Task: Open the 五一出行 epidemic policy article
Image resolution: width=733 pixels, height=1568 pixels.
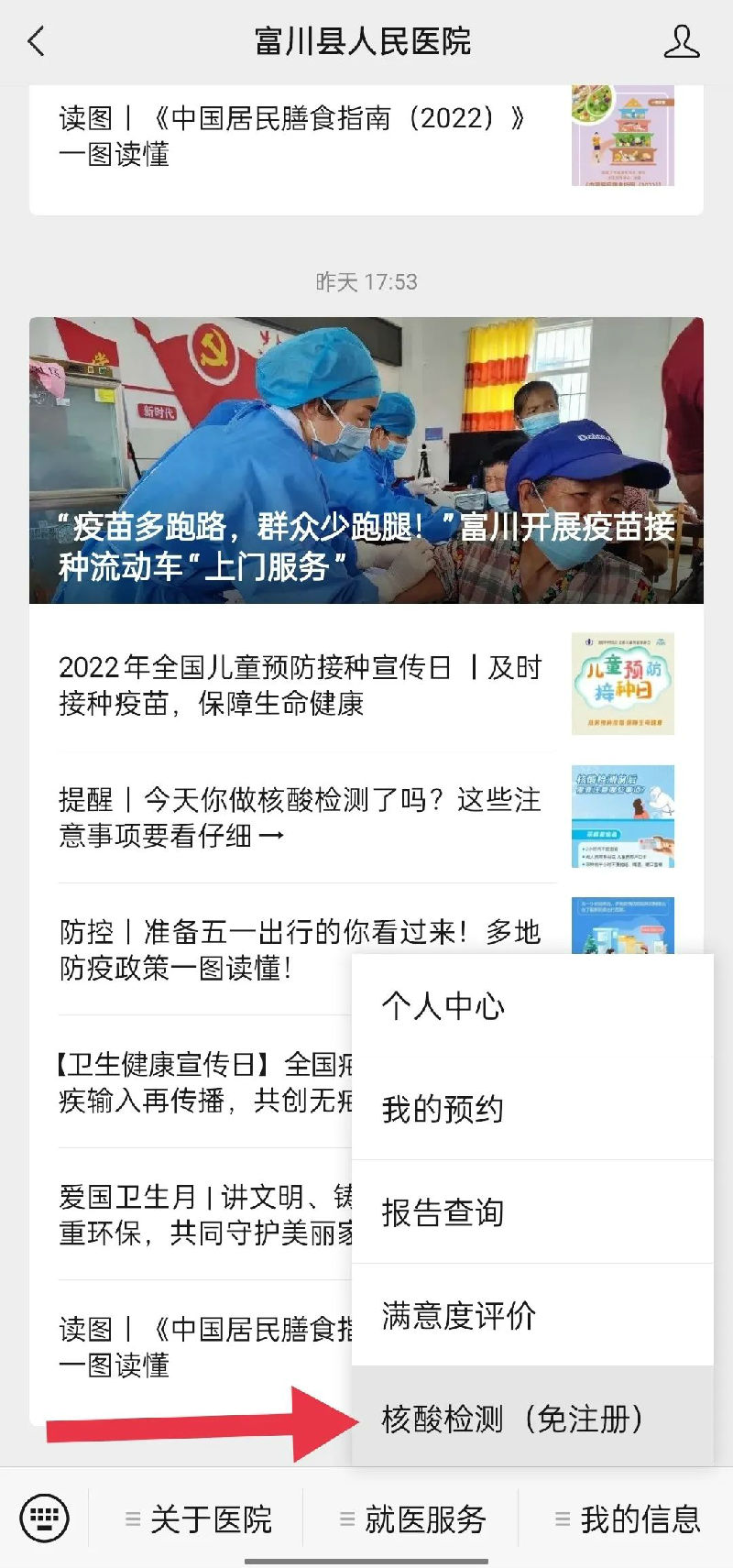Action: 191,949
